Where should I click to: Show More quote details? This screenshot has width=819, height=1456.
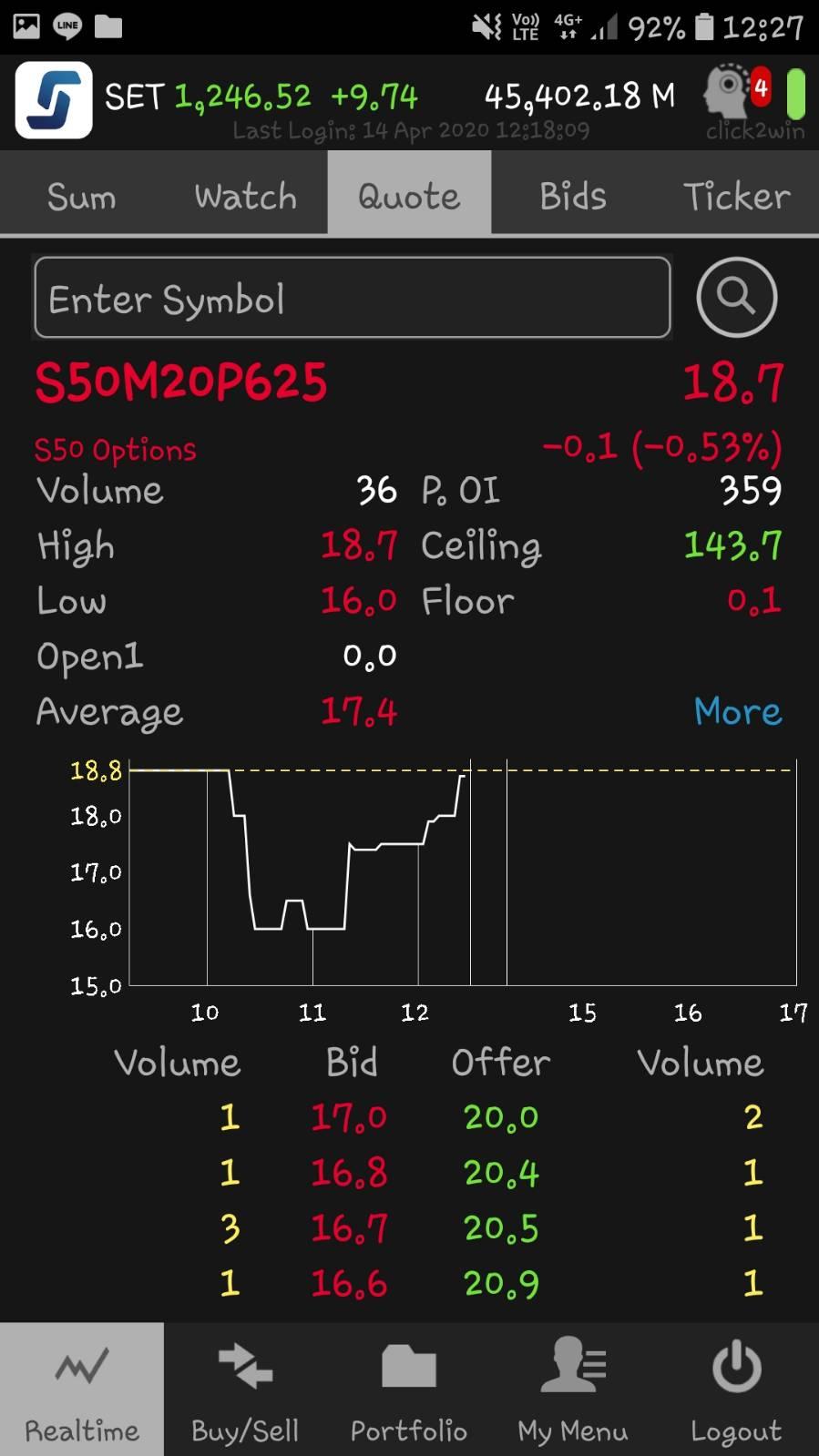[738, 711]
